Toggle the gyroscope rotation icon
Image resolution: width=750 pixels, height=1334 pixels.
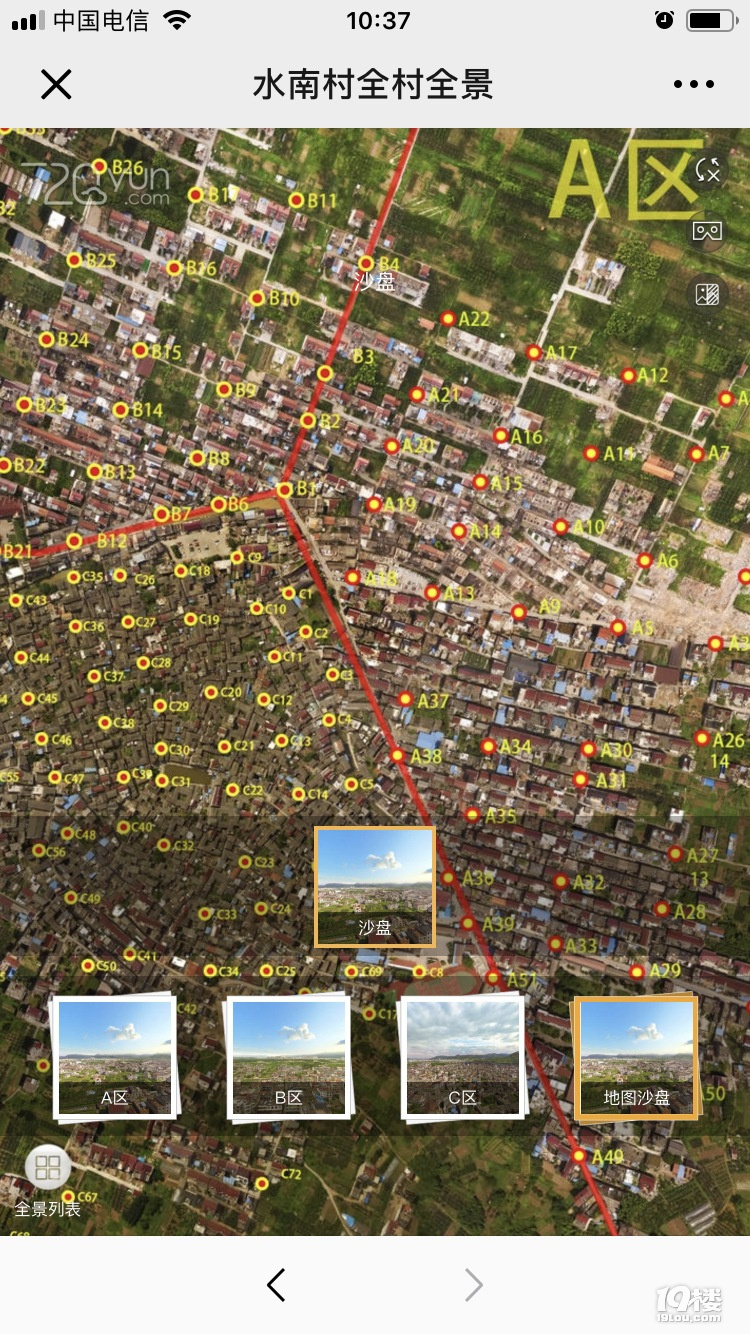click(x=708, y=170)
